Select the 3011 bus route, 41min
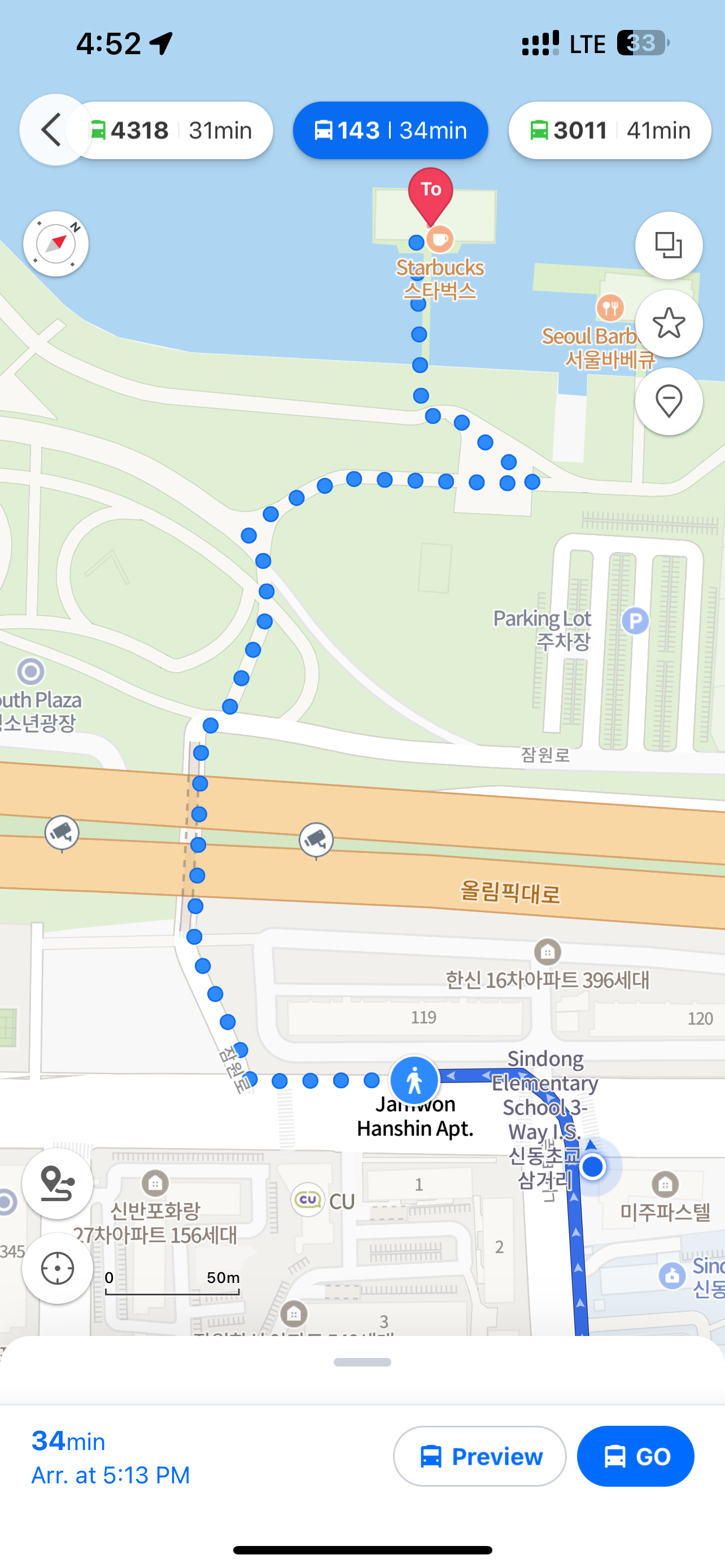725x1568 pixels. point(609,130)
